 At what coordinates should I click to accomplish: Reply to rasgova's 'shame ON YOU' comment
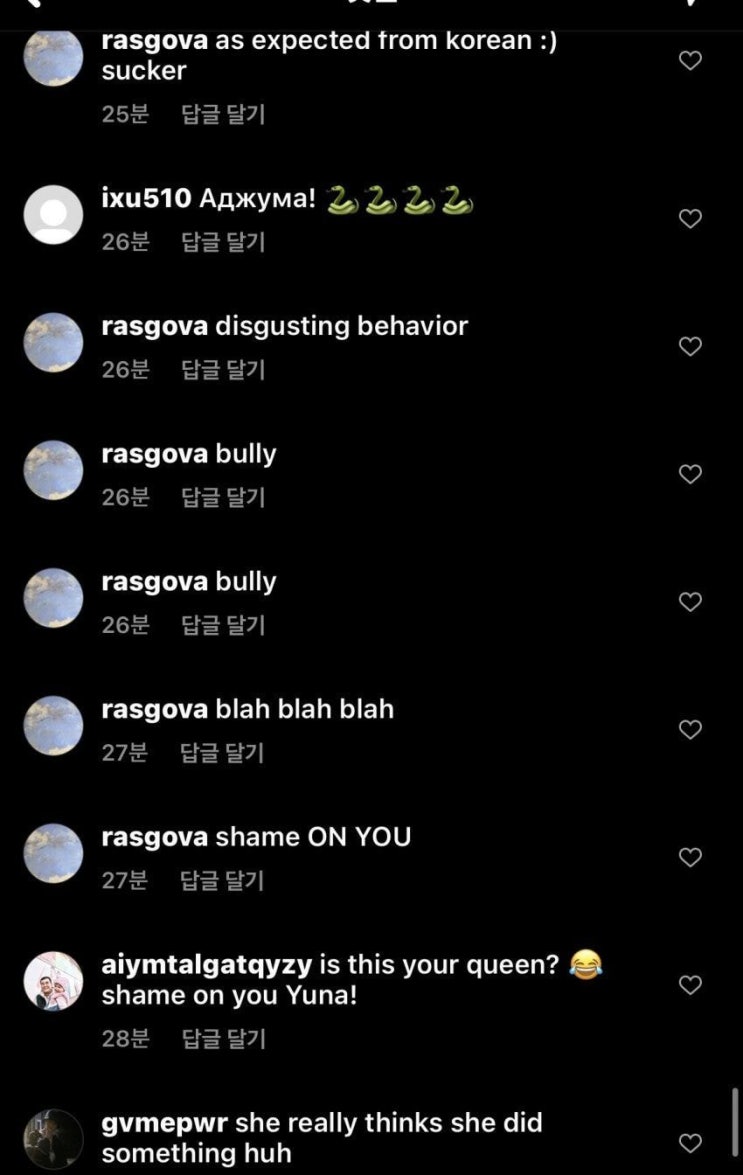(x=223, y=880)
